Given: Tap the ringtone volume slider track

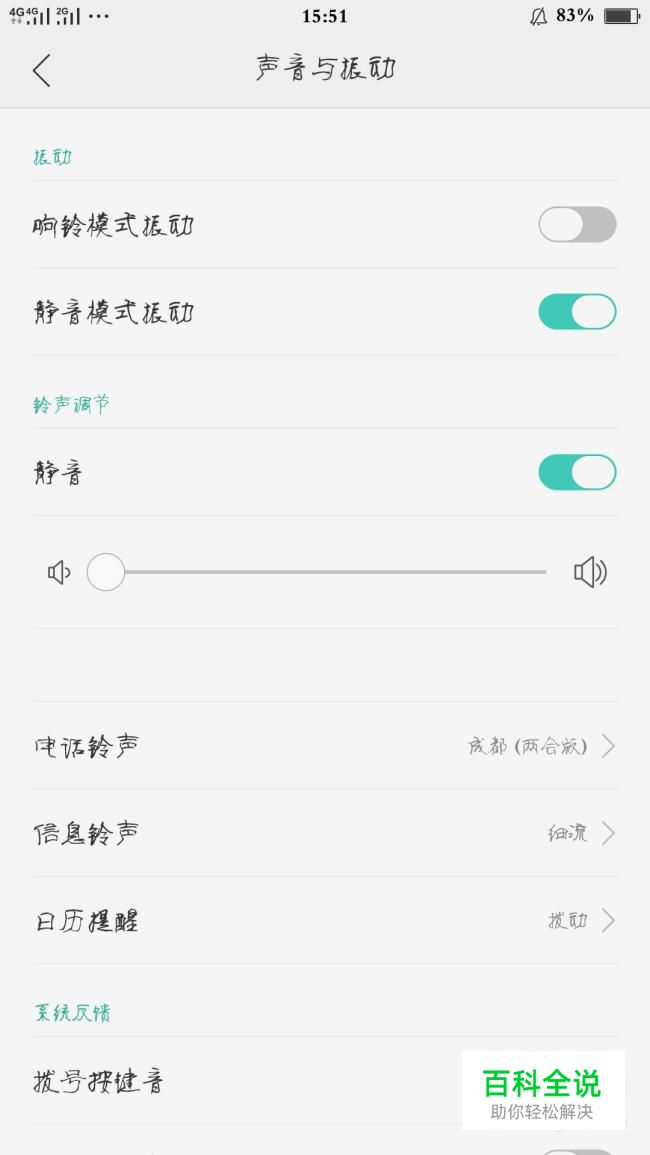Looking at the screenshot, I should pos(330,572).
